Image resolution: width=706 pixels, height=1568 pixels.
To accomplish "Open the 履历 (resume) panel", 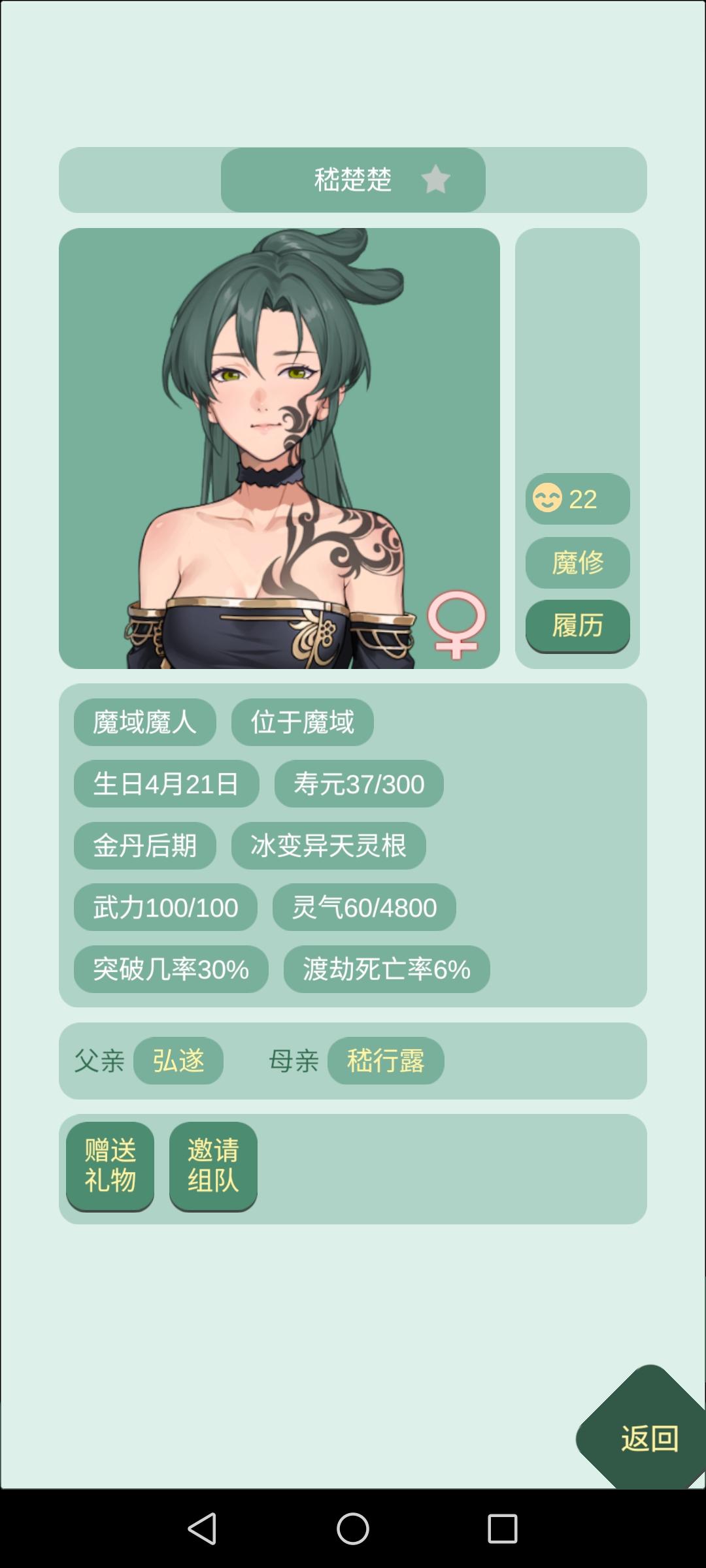I will pyautogui.click(x=578, y=626).
